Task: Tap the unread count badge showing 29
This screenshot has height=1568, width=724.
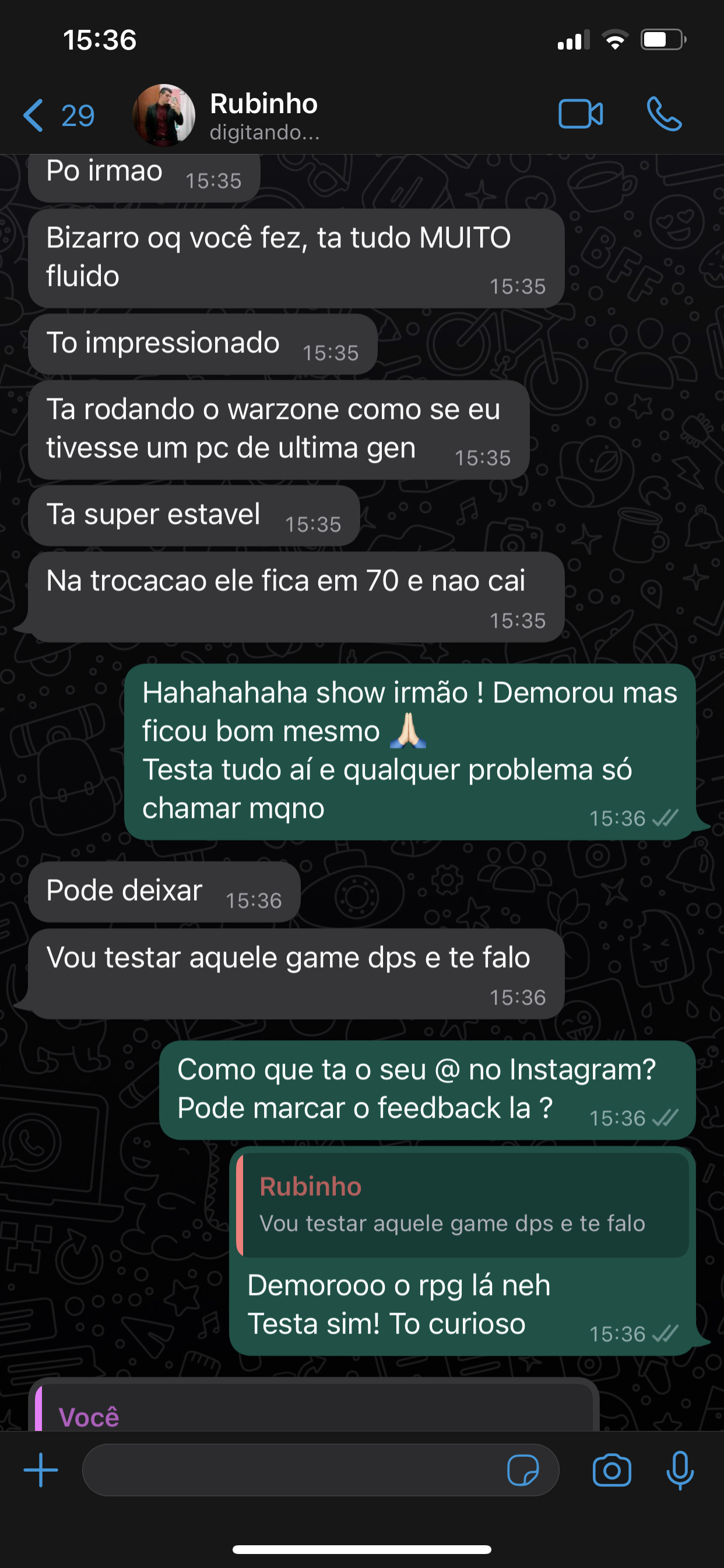Action: click(78, 114)
